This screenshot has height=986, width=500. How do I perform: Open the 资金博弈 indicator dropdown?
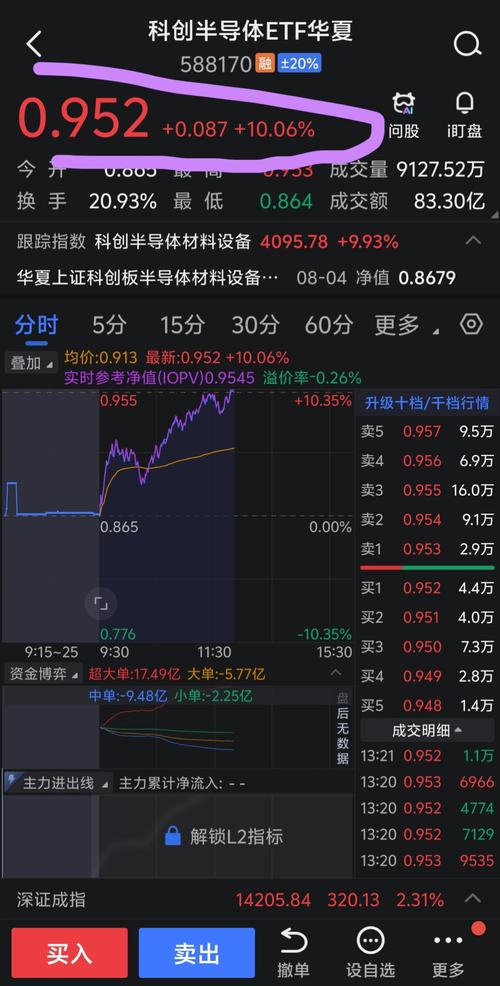point(43,675)
